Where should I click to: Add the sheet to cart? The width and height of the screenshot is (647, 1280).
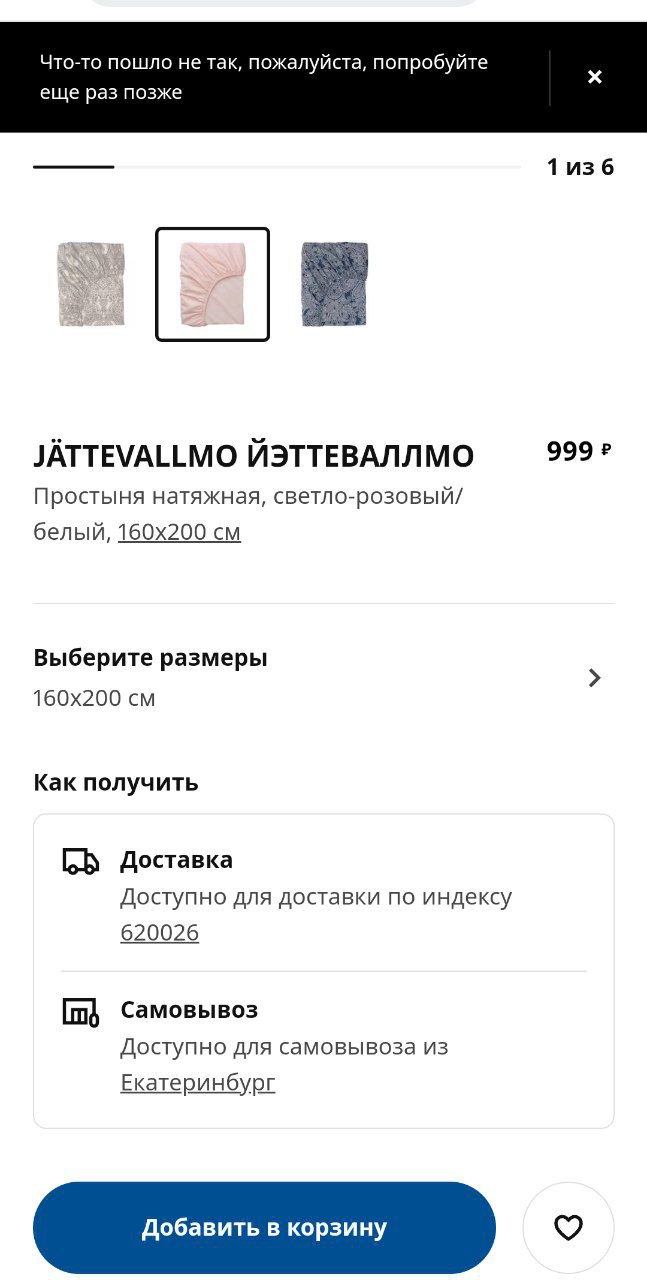[264, 1228]
